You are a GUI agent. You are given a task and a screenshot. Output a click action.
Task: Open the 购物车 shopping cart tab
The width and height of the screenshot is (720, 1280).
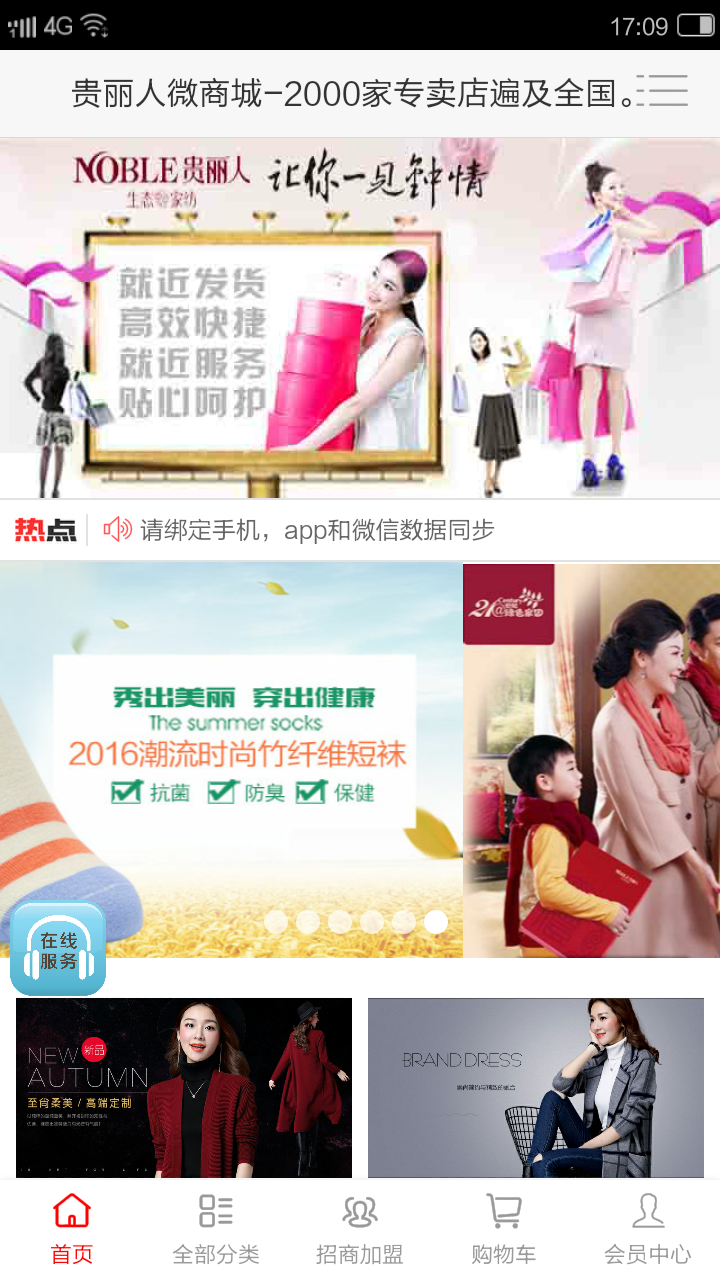point(504,1230)
